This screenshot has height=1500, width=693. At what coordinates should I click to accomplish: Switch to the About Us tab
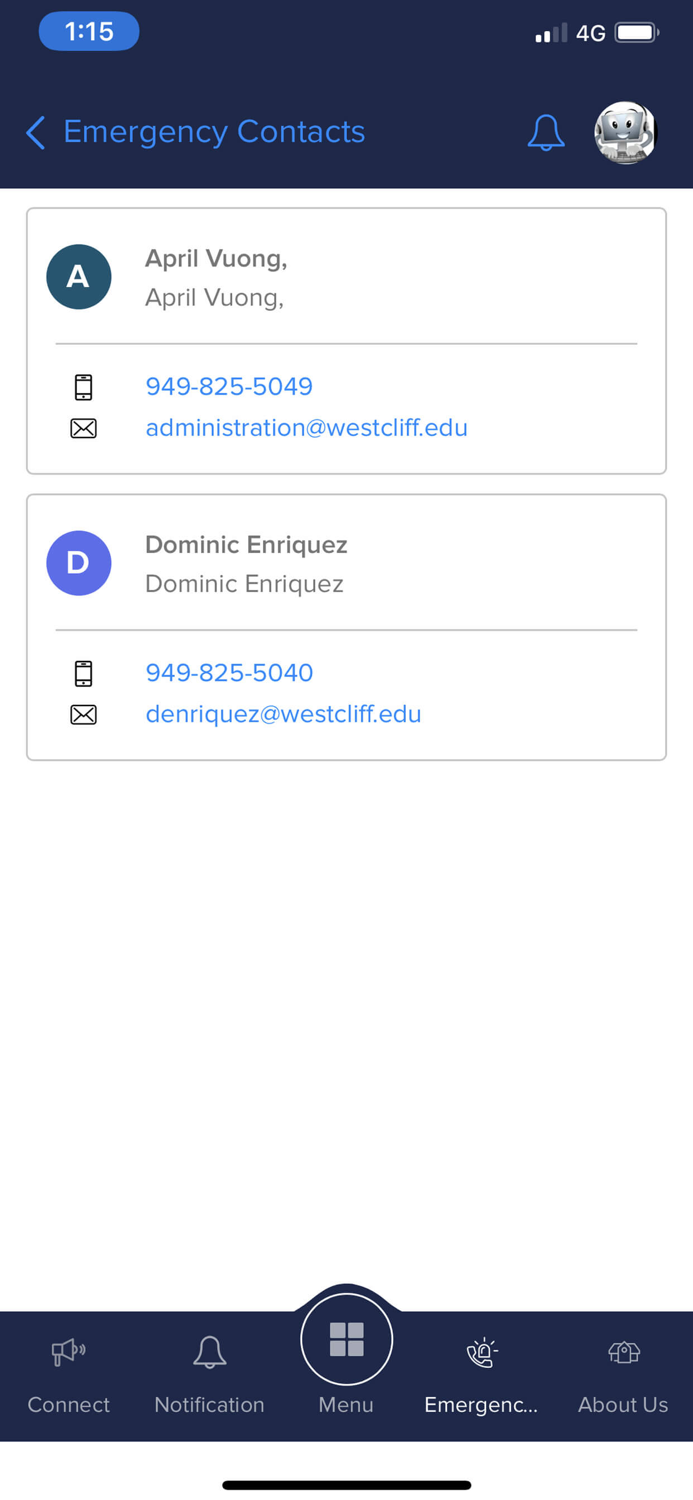623,1375
